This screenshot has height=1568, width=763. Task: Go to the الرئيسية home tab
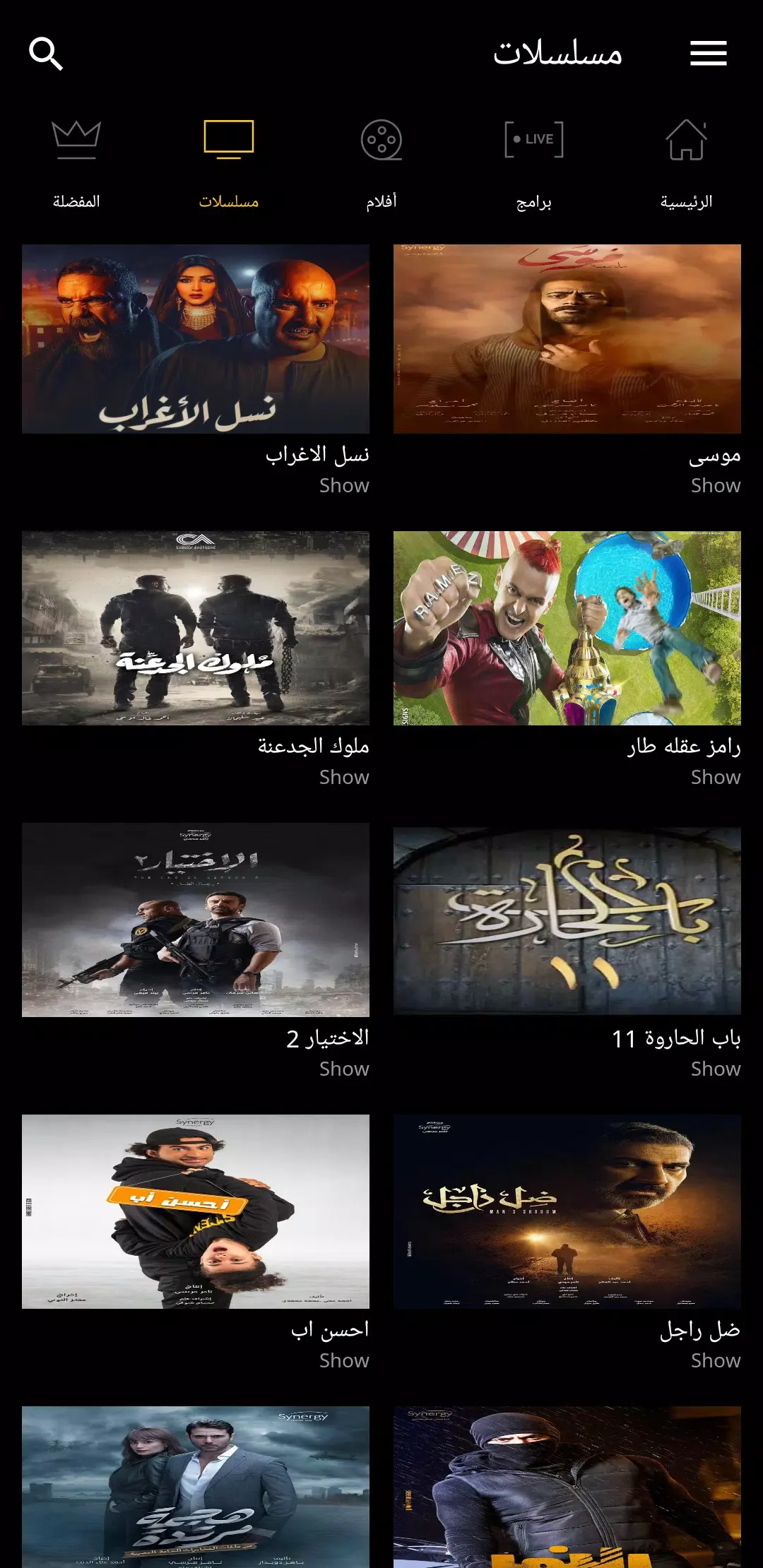686,164
